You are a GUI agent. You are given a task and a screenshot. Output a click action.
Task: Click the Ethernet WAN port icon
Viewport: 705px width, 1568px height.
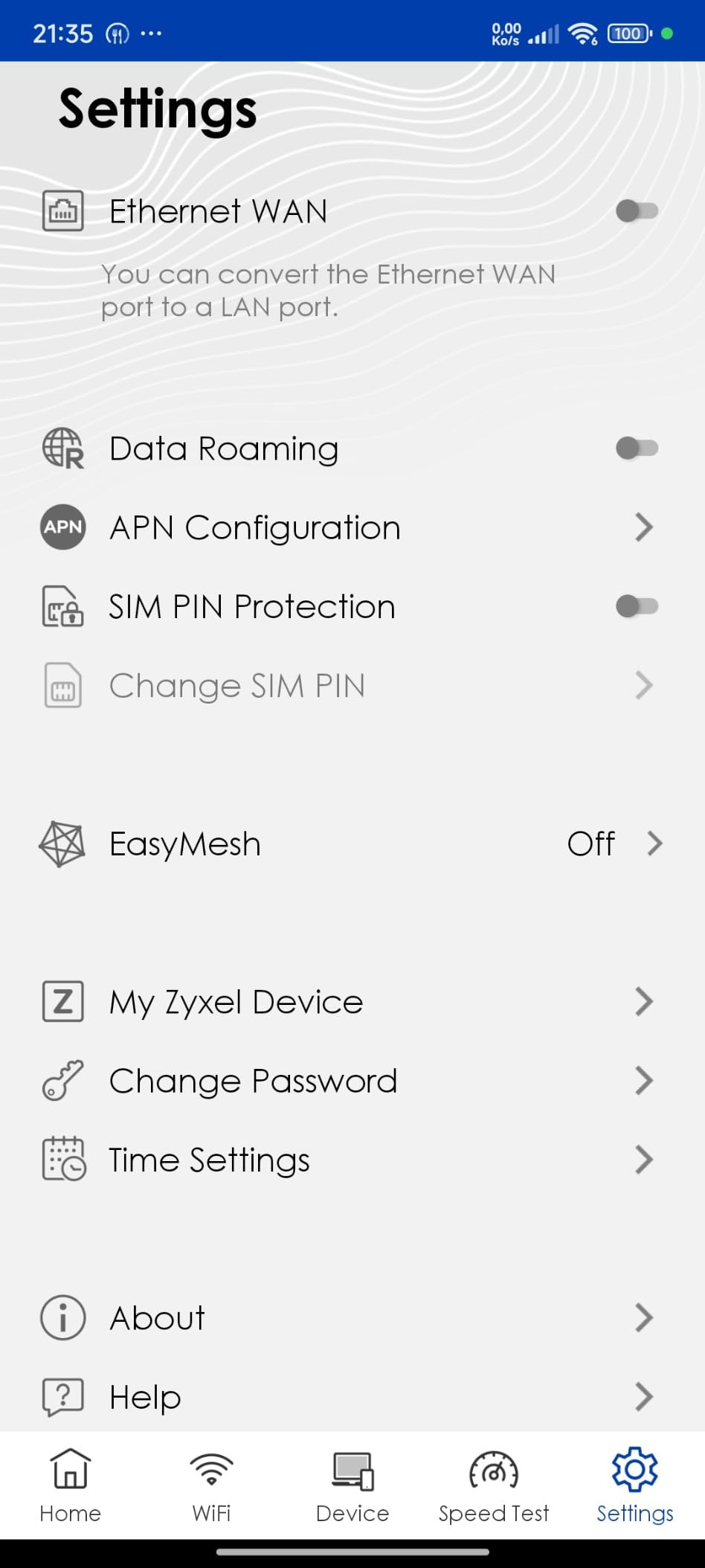[x=62, y=211]
